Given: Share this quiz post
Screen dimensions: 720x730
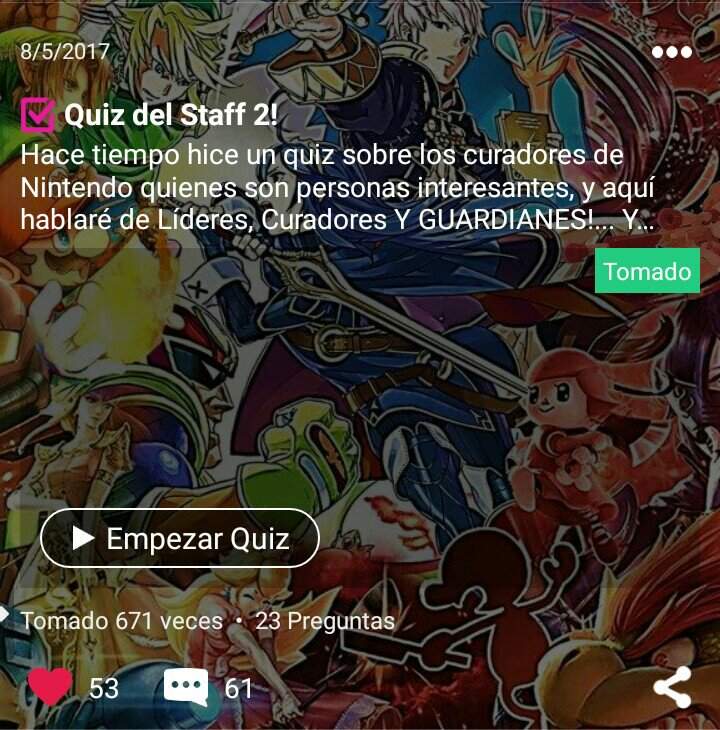Looking at the screenshot, I should 672,688.
